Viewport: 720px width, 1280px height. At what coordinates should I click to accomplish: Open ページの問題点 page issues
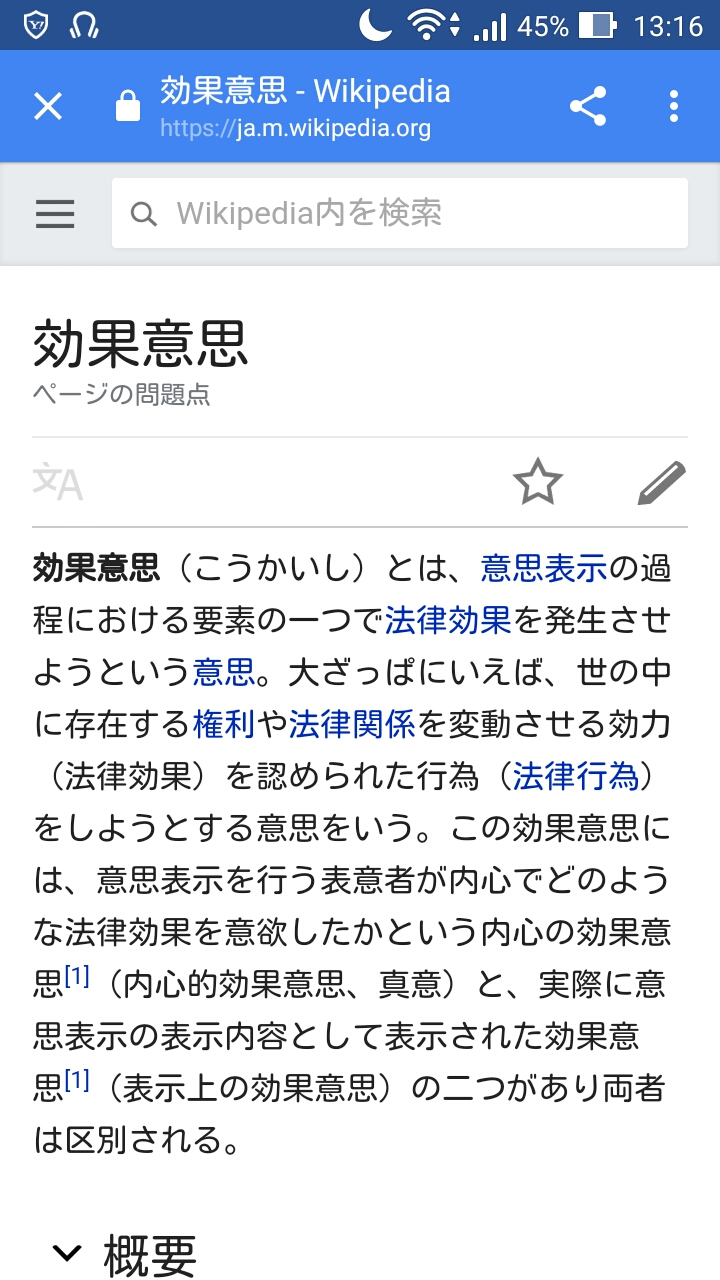click(121, 394)
